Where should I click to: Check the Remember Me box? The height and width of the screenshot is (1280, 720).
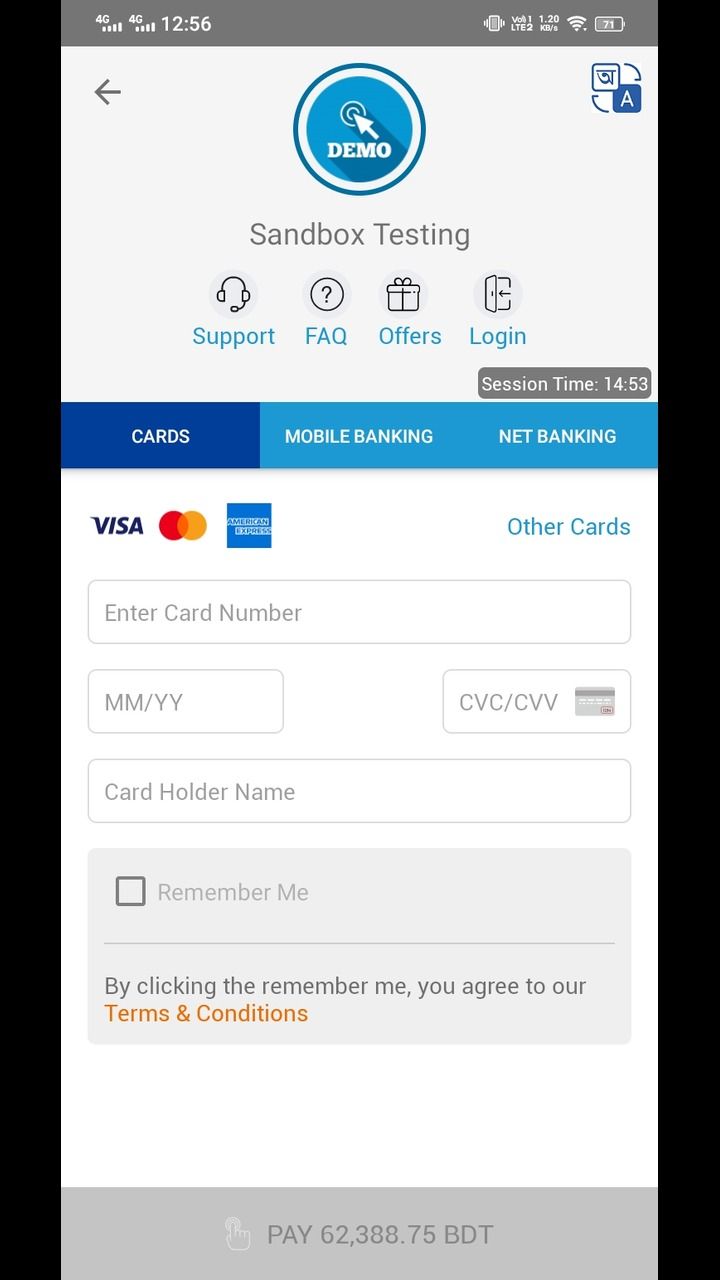130,891
